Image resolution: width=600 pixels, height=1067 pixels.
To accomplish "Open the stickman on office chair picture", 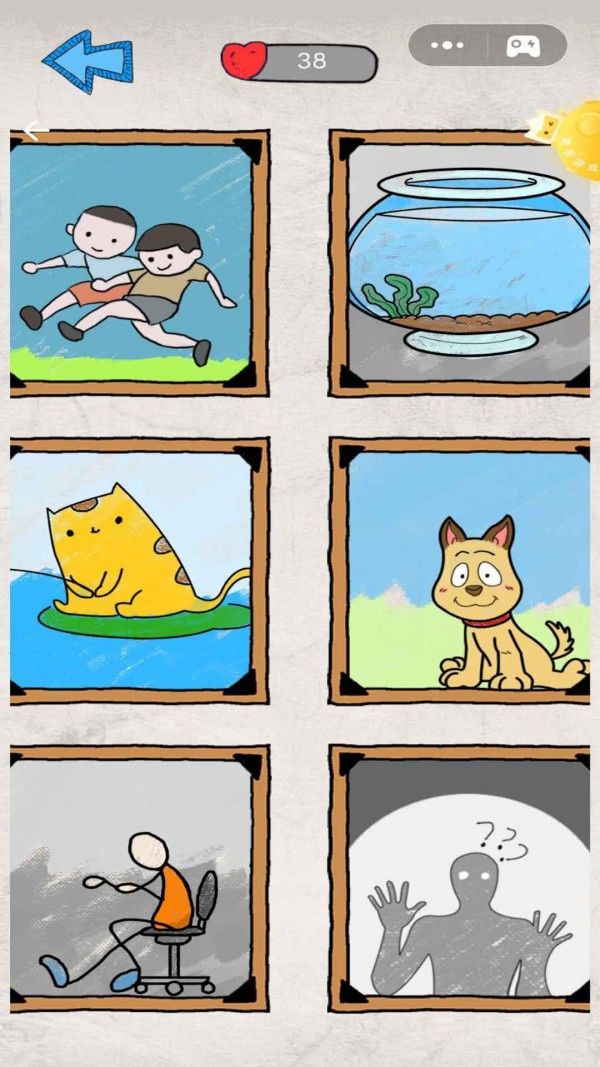I will [x=138, y=878].
